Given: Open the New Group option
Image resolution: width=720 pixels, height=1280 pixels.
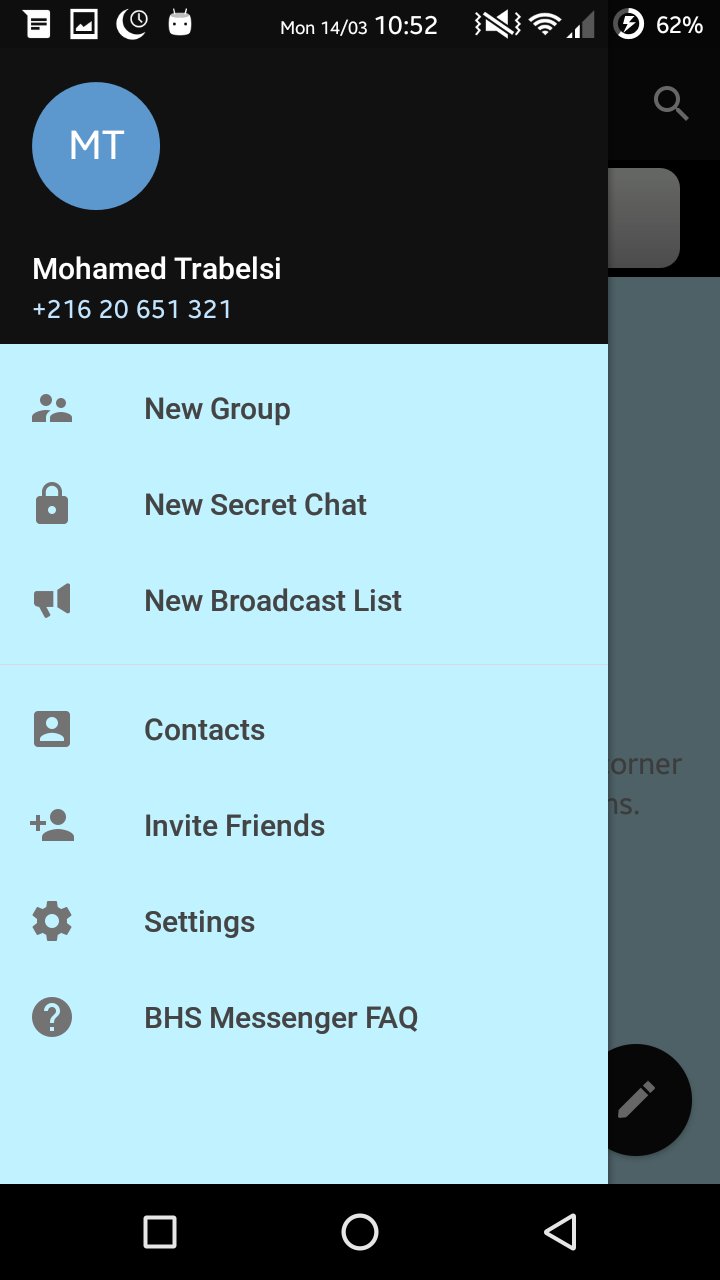Looking at the screenshot, I should (304, 409).
